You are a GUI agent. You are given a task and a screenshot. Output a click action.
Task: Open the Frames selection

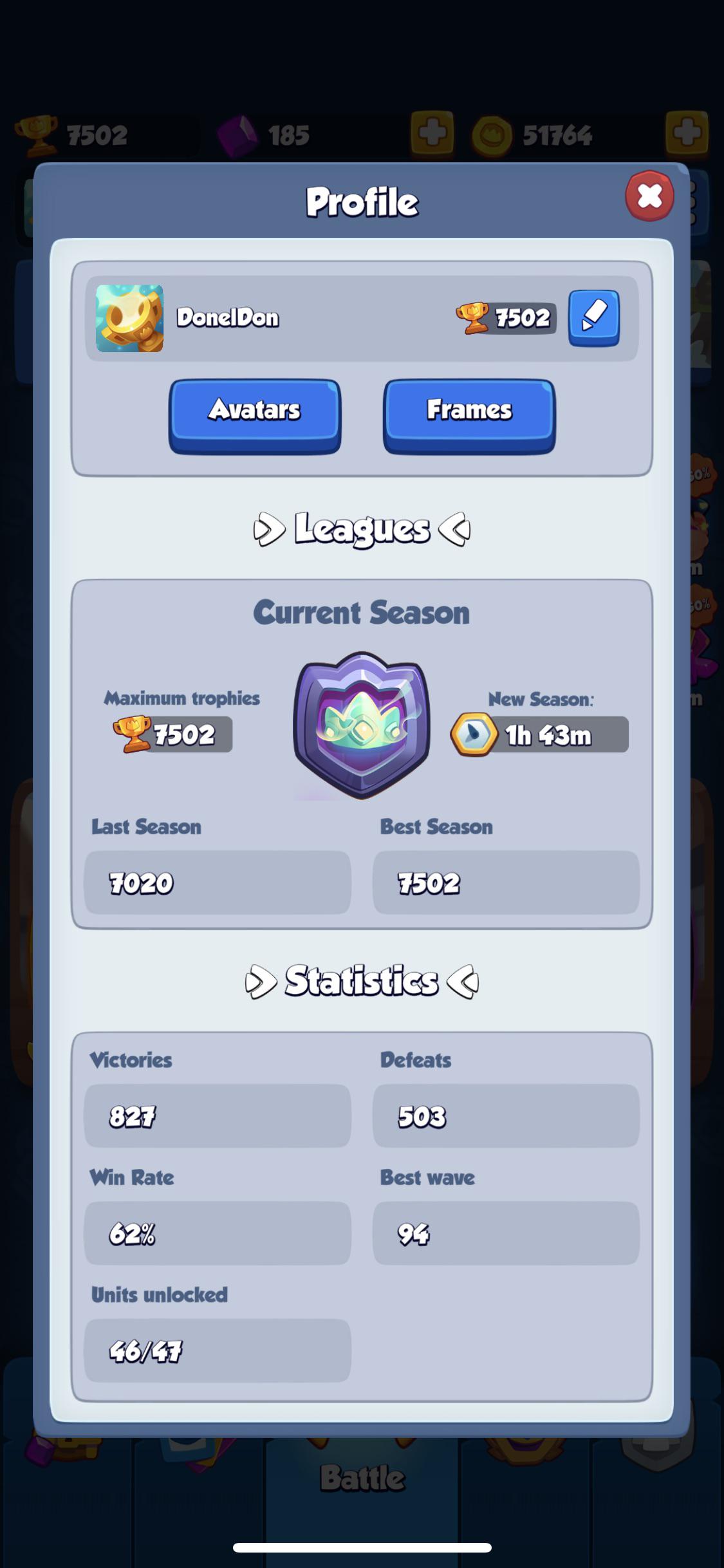469,415
